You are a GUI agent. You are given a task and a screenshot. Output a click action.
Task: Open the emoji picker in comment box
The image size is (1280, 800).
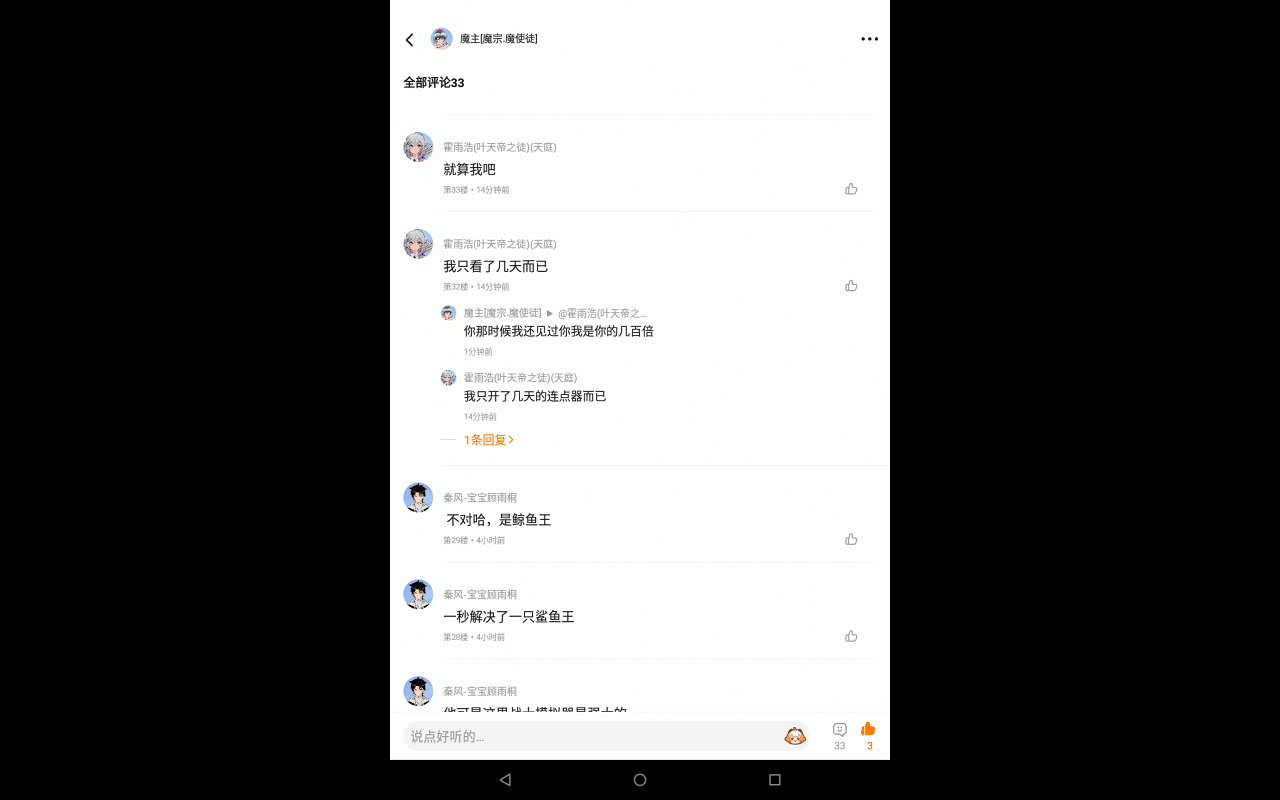click(795, 737)
